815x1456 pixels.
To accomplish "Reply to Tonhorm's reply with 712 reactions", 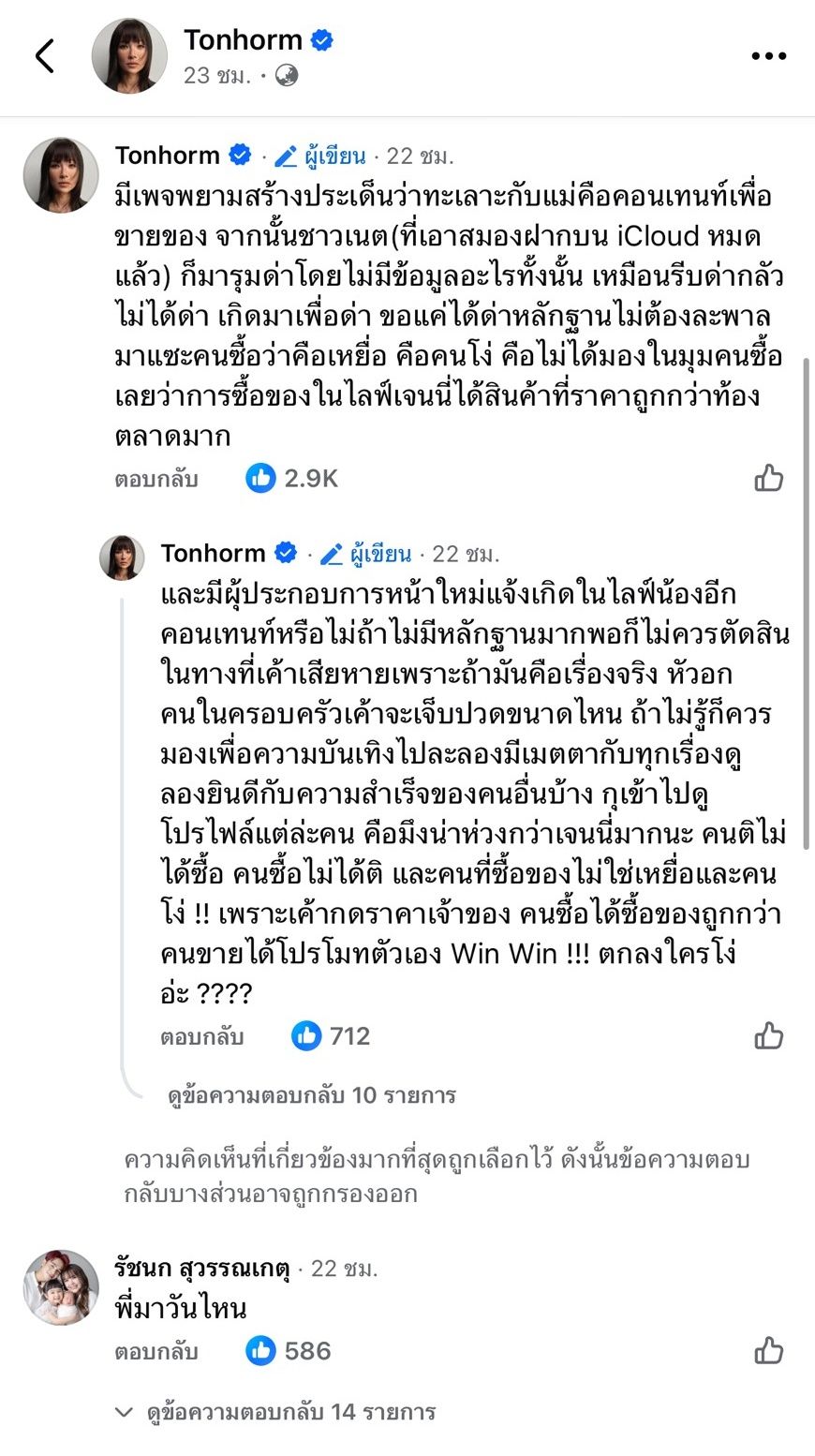I will pos(202,1036).
